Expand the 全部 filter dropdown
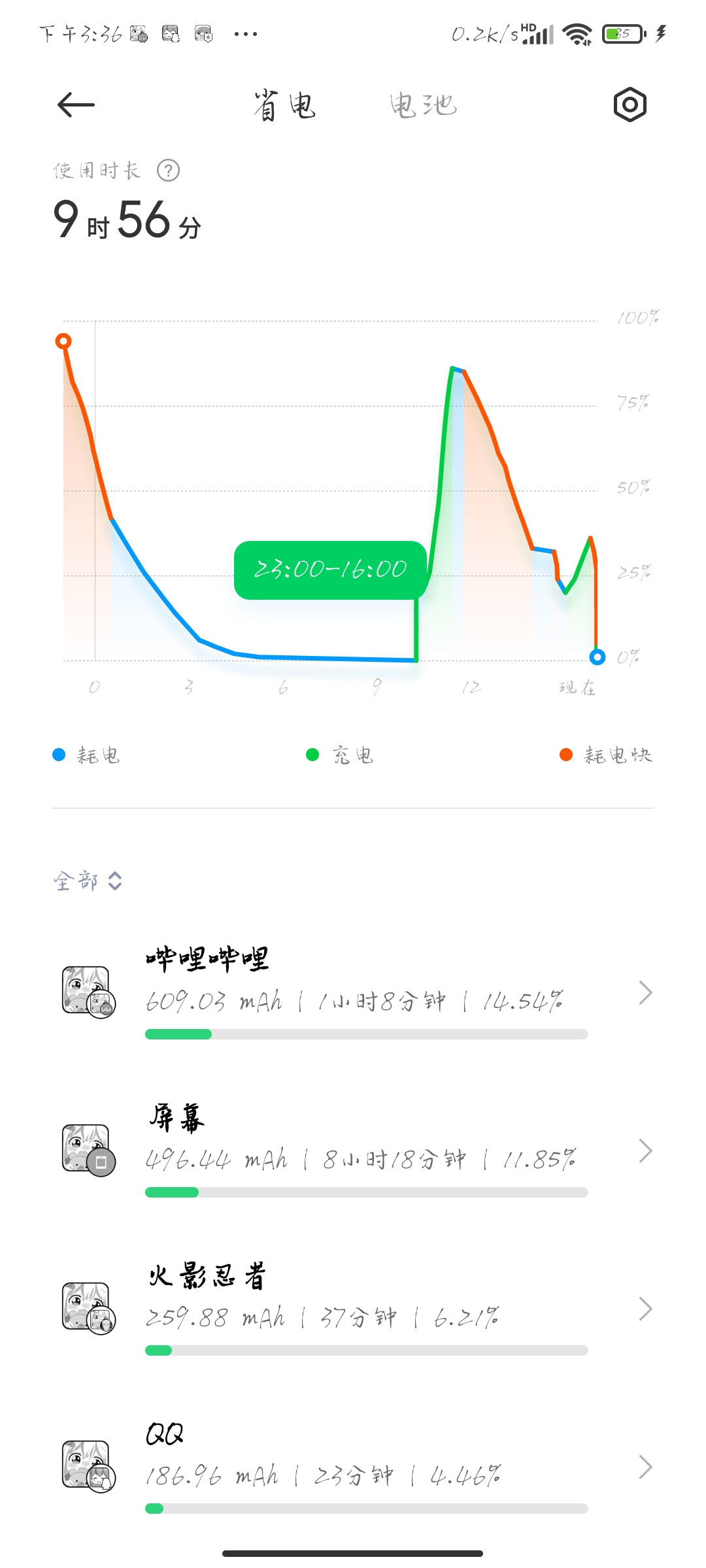The width and height of the screenshot is (706, 1568). (x=88, y=881)
